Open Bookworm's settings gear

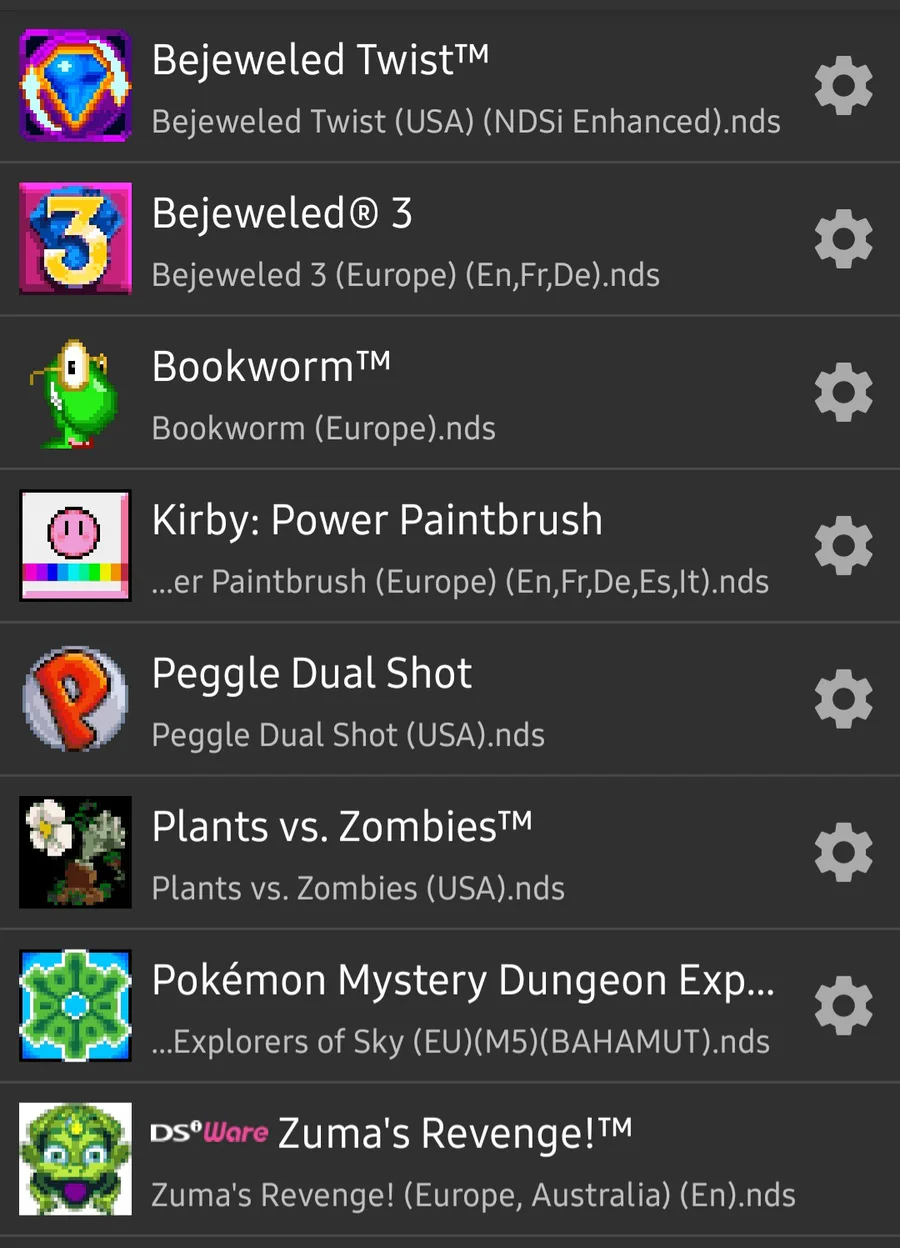843,394
